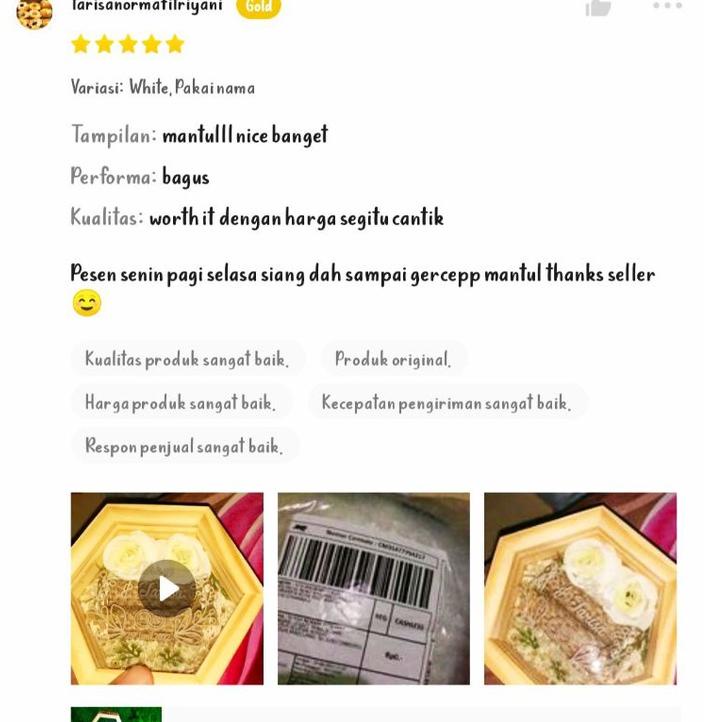Open the shipping label barcode photo
The image size is (722, 722).
click(x=373, y=588)
